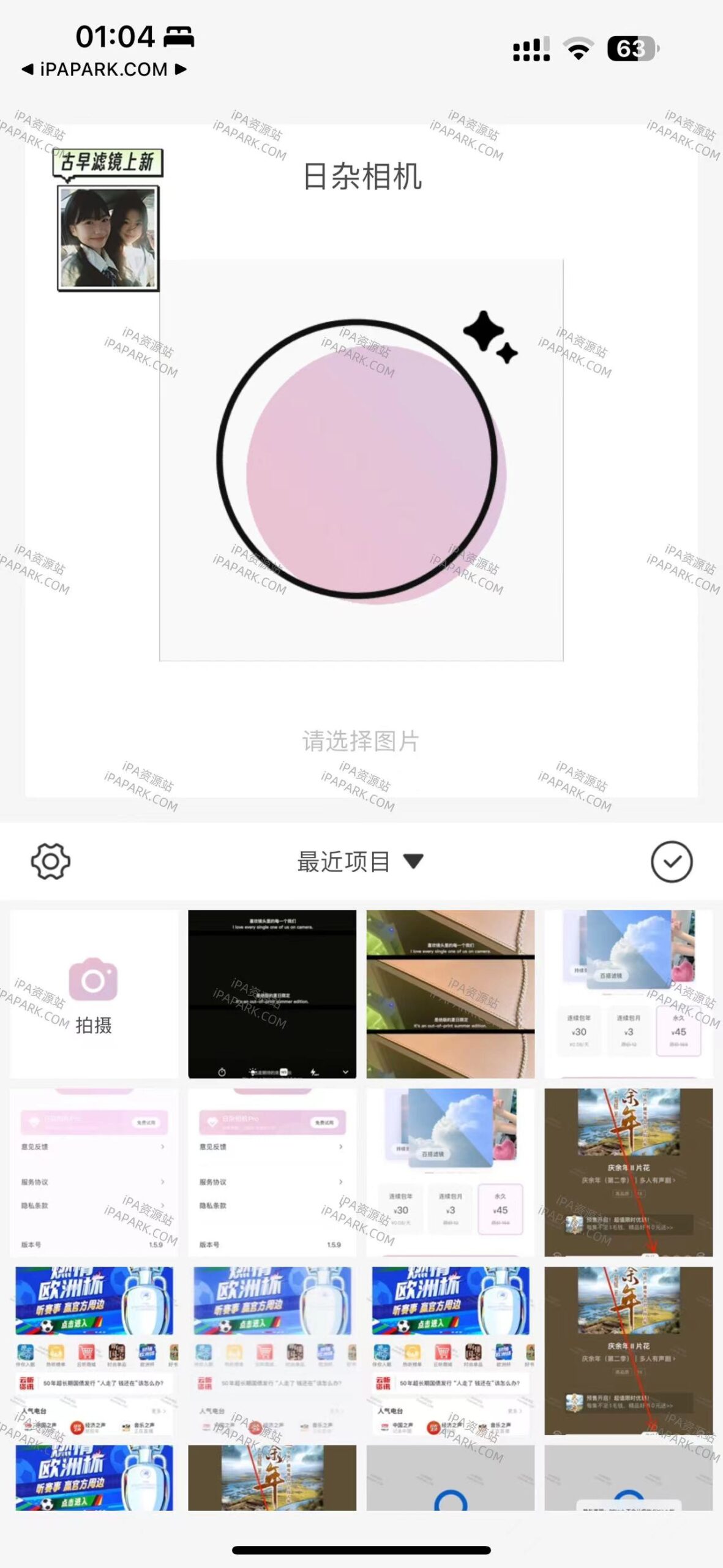This screenshot has height=1568, width=723.
Task: Choose the first 意见反馈 settings screenshot
Action: (x=94, y=1172)
